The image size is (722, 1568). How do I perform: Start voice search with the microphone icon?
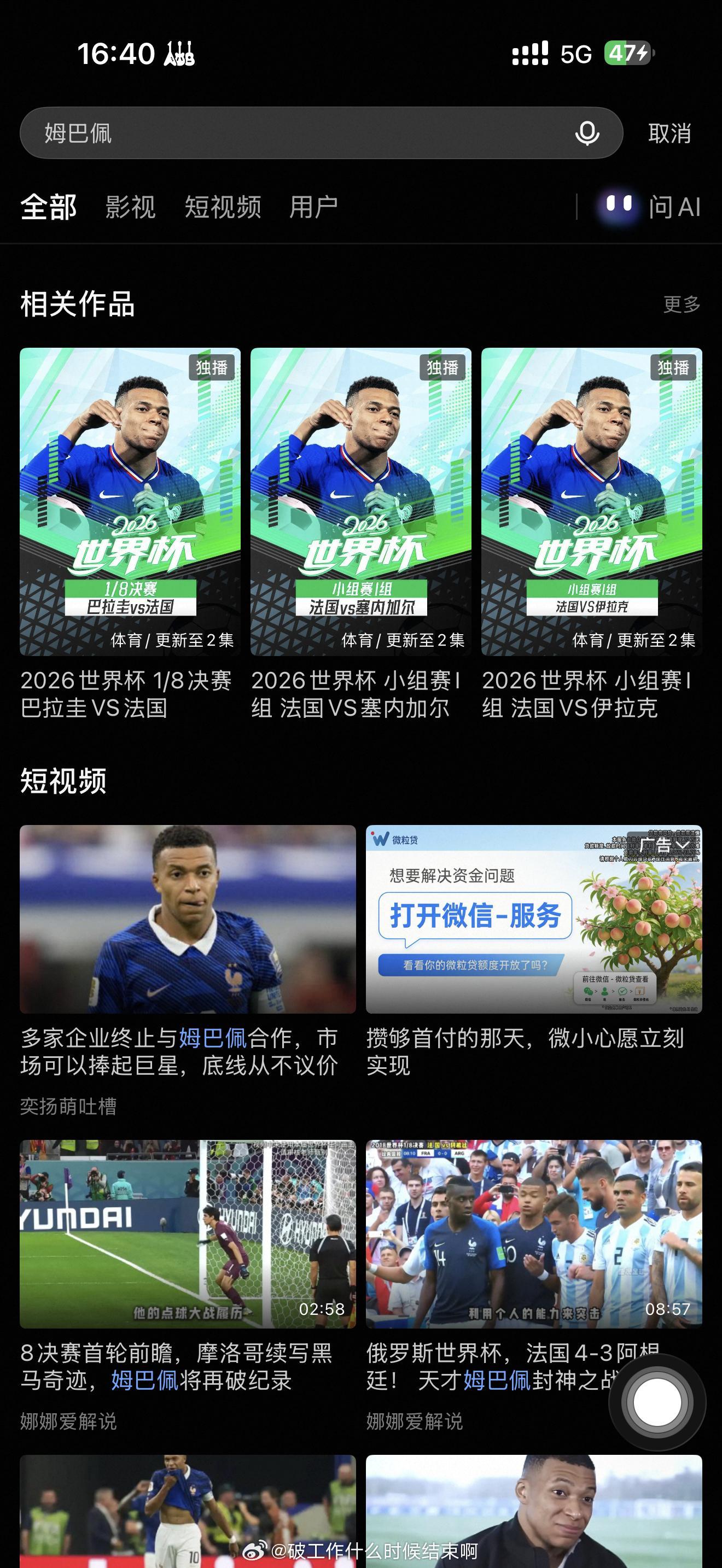(587, 133)
